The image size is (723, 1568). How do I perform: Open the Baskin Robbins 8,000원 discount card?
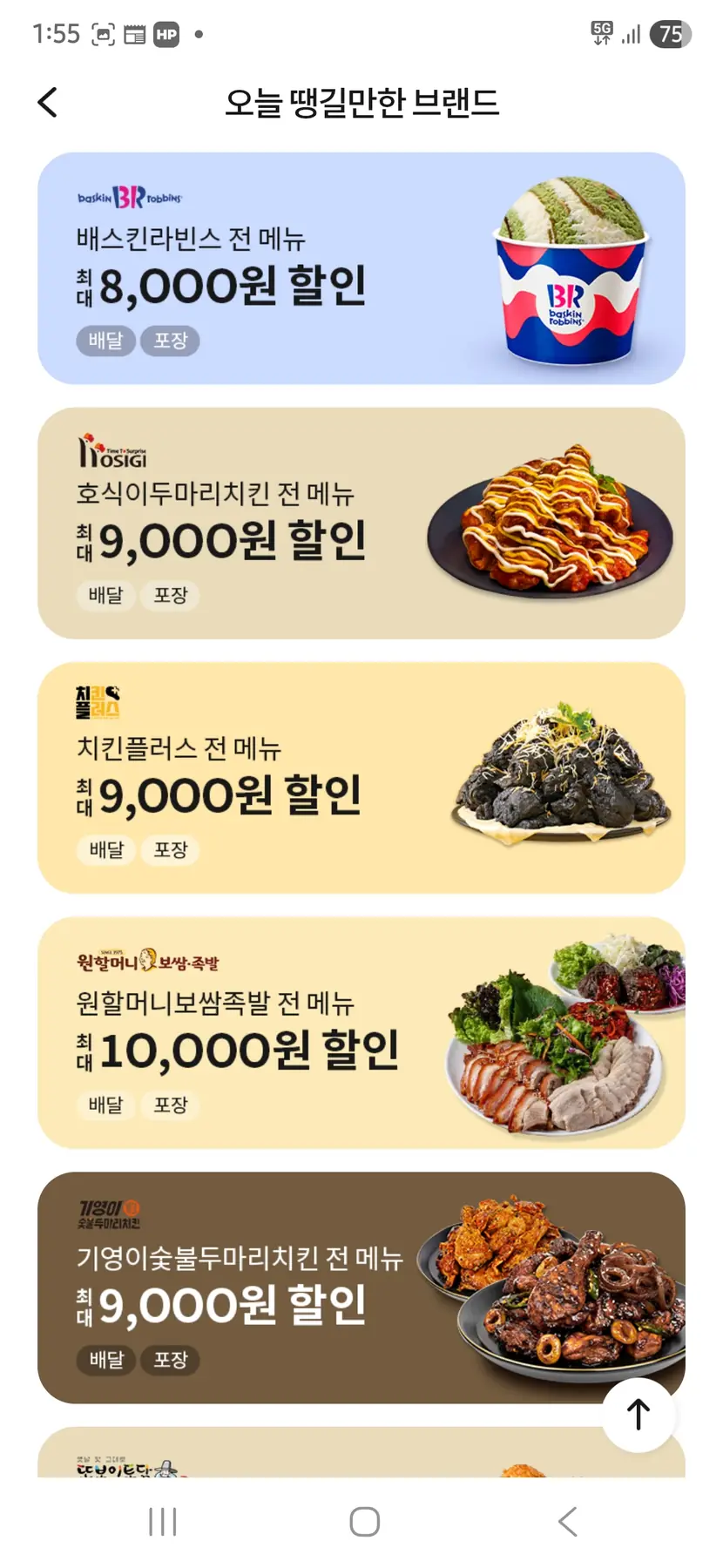pos(361,268)
